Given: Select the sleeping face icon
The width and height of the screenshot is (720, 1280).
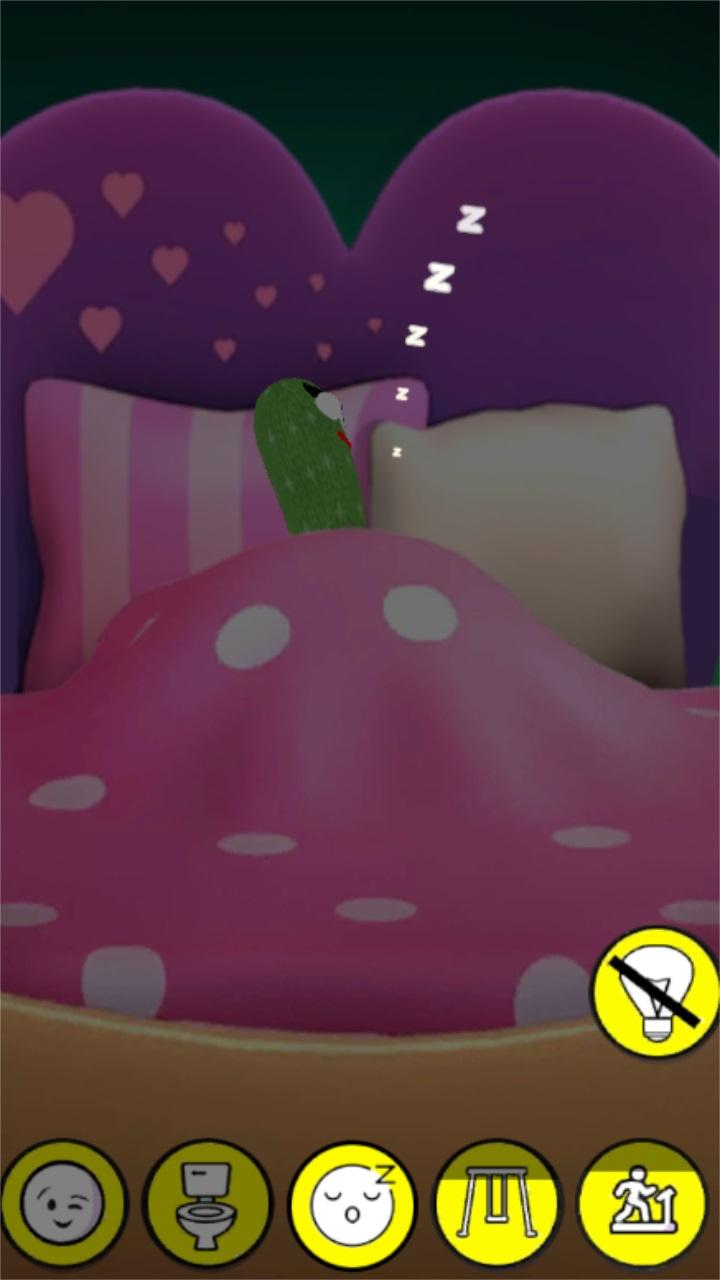Looking at the screenshot, I should click(x=352, y=1204).
